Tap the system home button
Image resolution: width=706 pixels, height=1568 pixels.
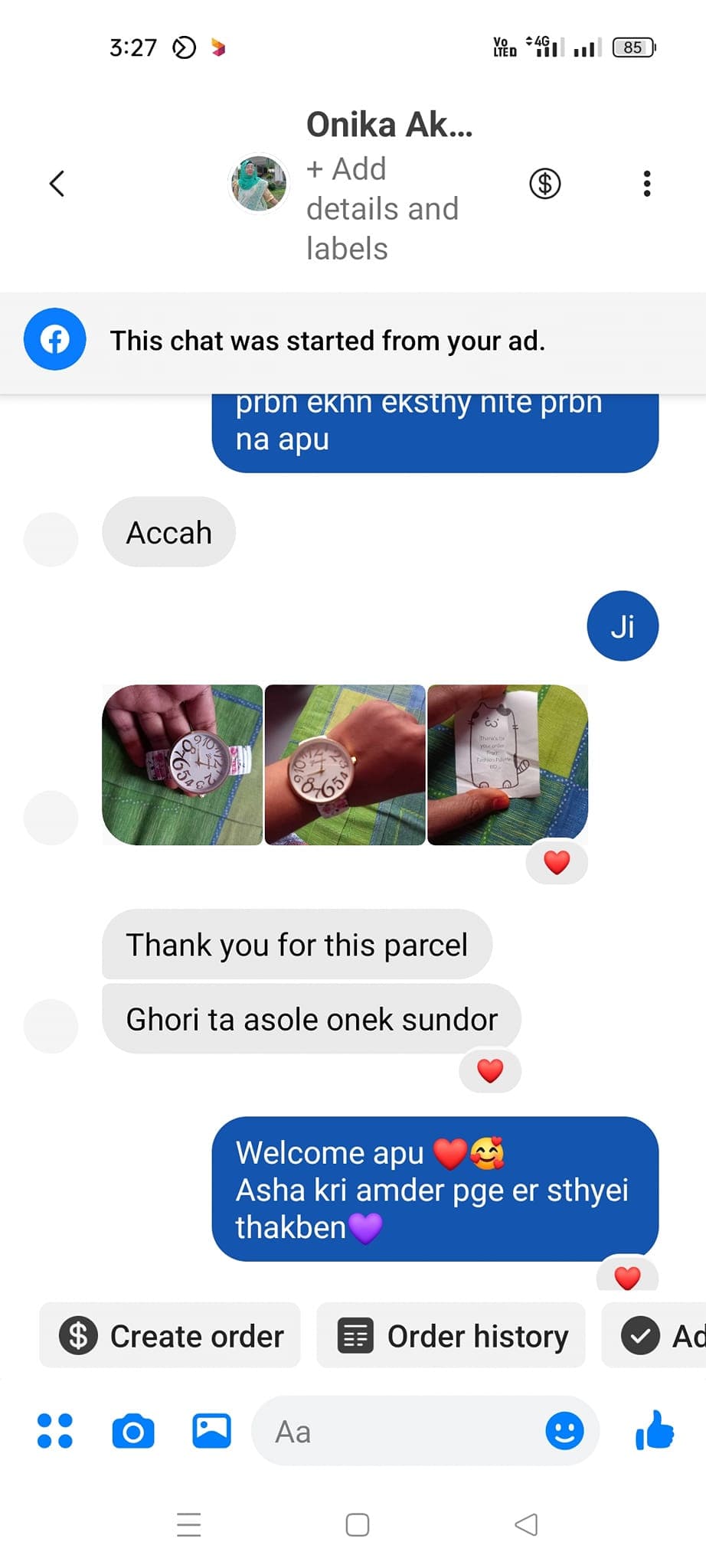click(358, 1524)
